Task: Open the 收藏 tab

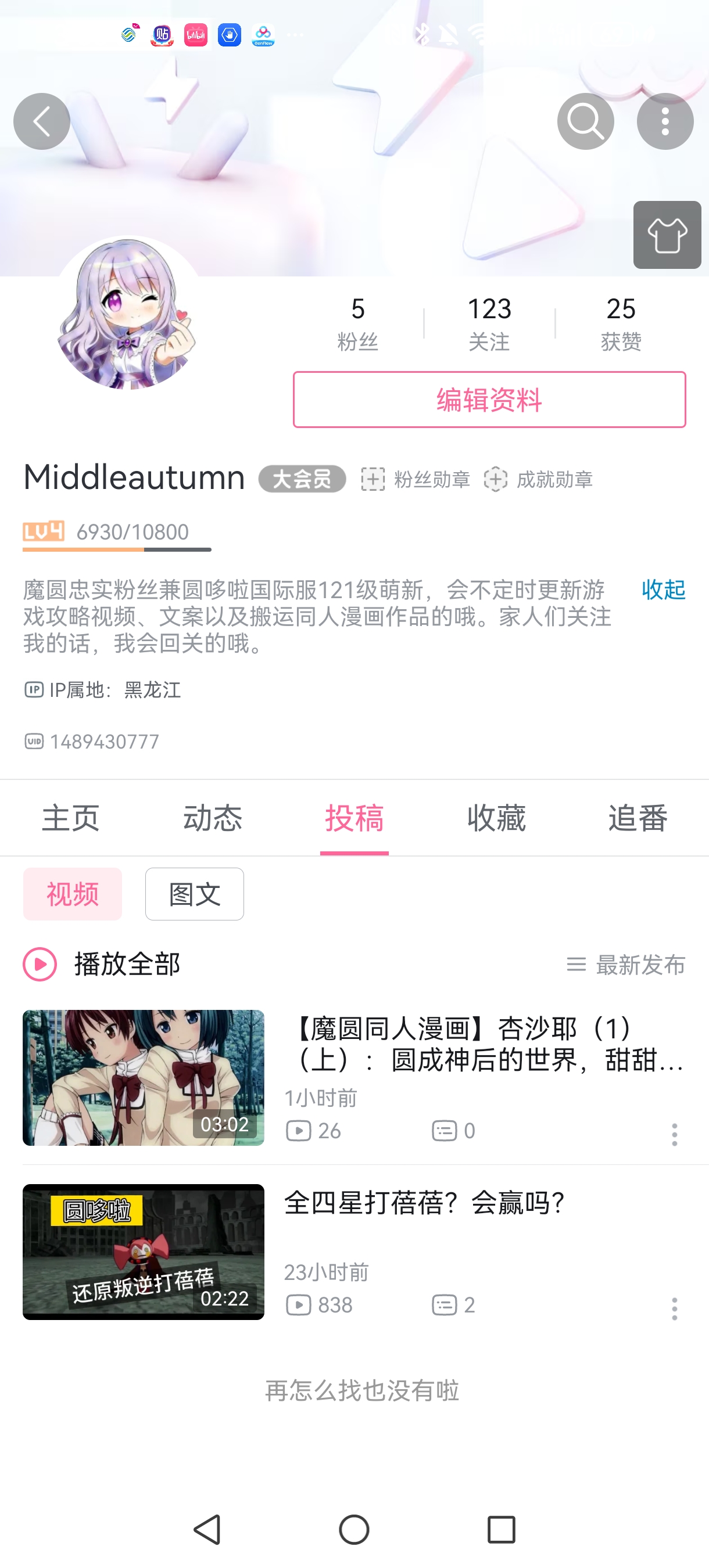Action: (496, 818)
